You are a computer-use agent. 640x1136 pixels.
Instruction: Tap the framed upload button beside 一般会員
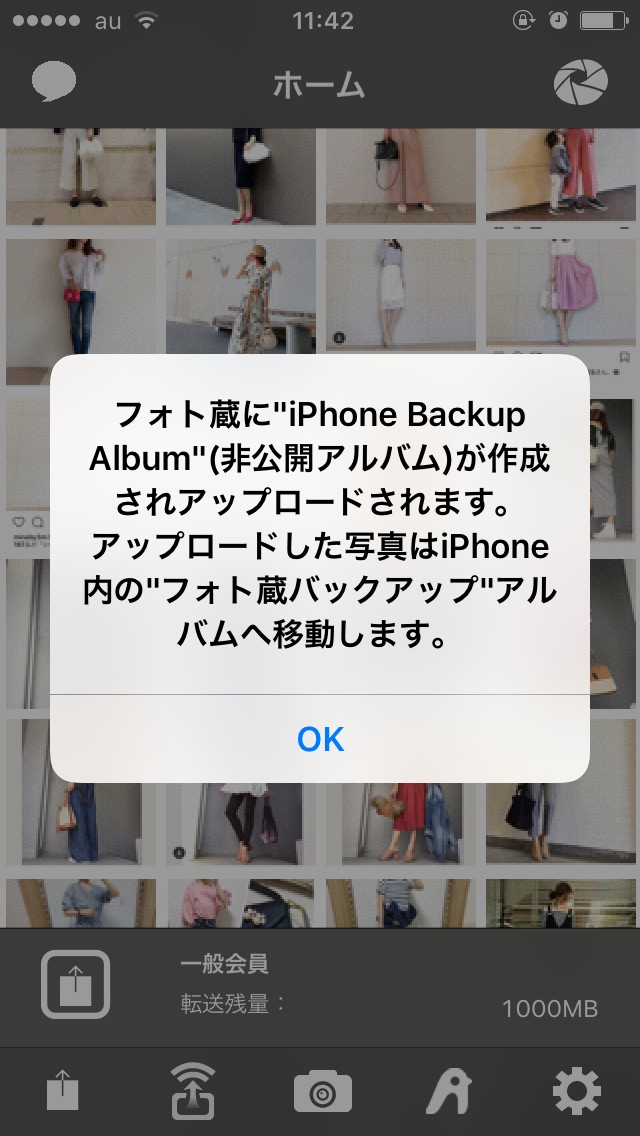[75, 984]
